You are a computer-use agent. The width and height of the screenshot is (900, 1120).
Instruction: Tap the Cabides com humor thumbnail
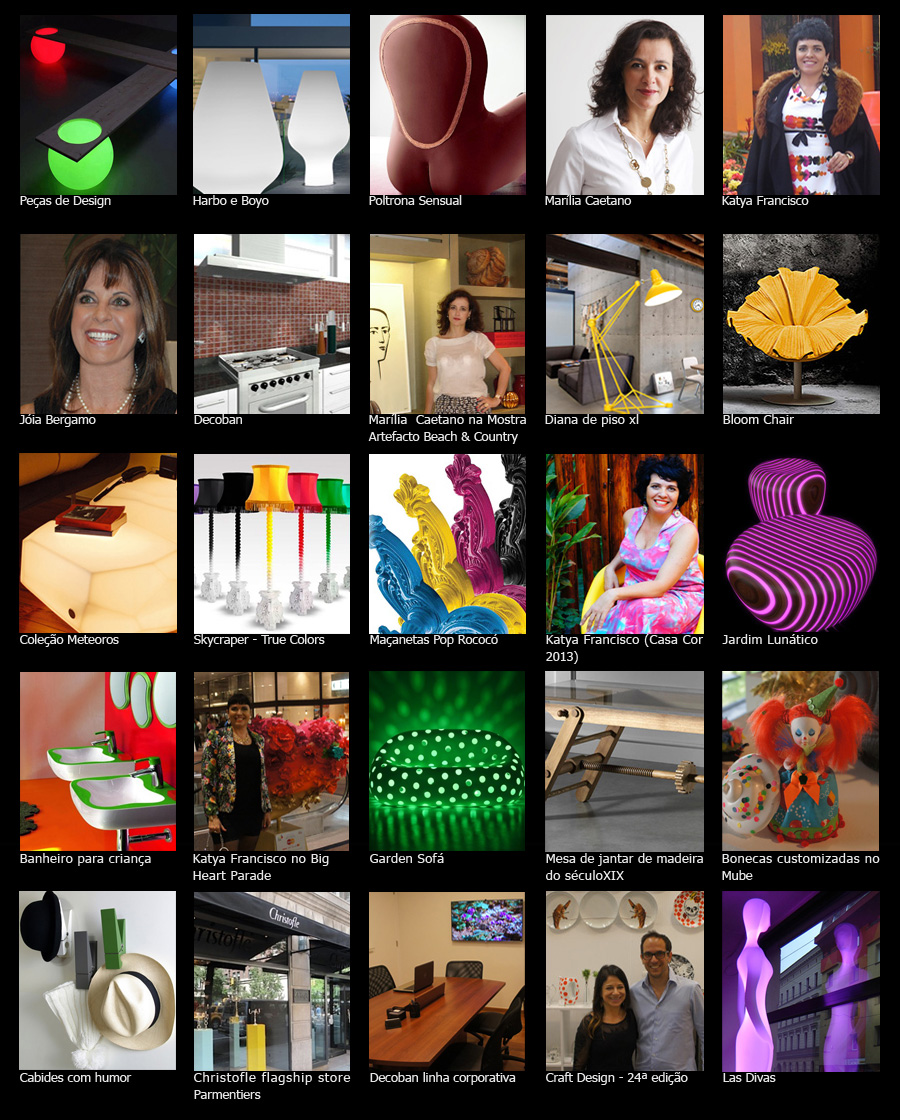click(x=98, y=981)
